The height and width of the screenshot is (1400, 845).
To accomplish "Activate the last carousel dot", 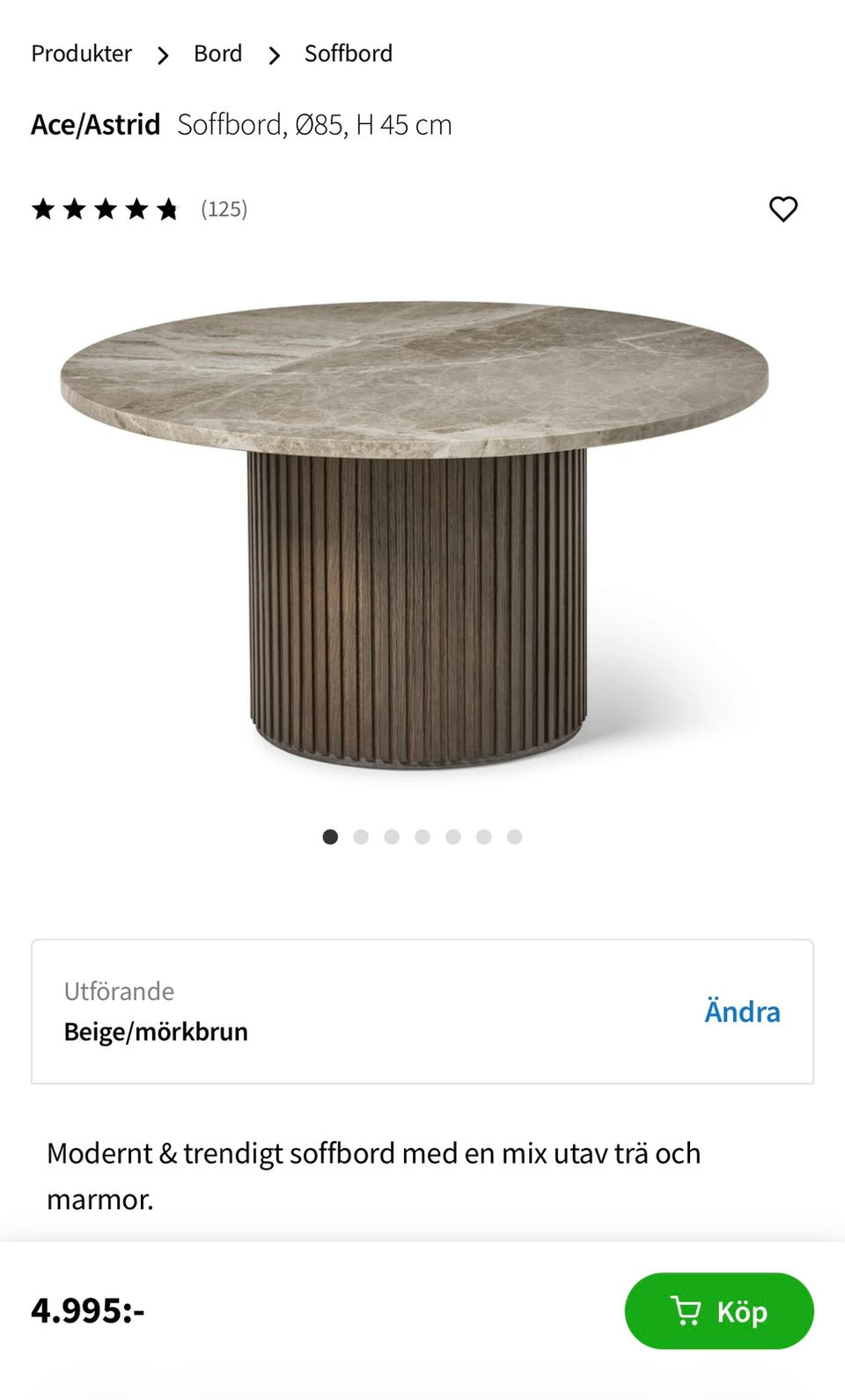I will 514,836.
